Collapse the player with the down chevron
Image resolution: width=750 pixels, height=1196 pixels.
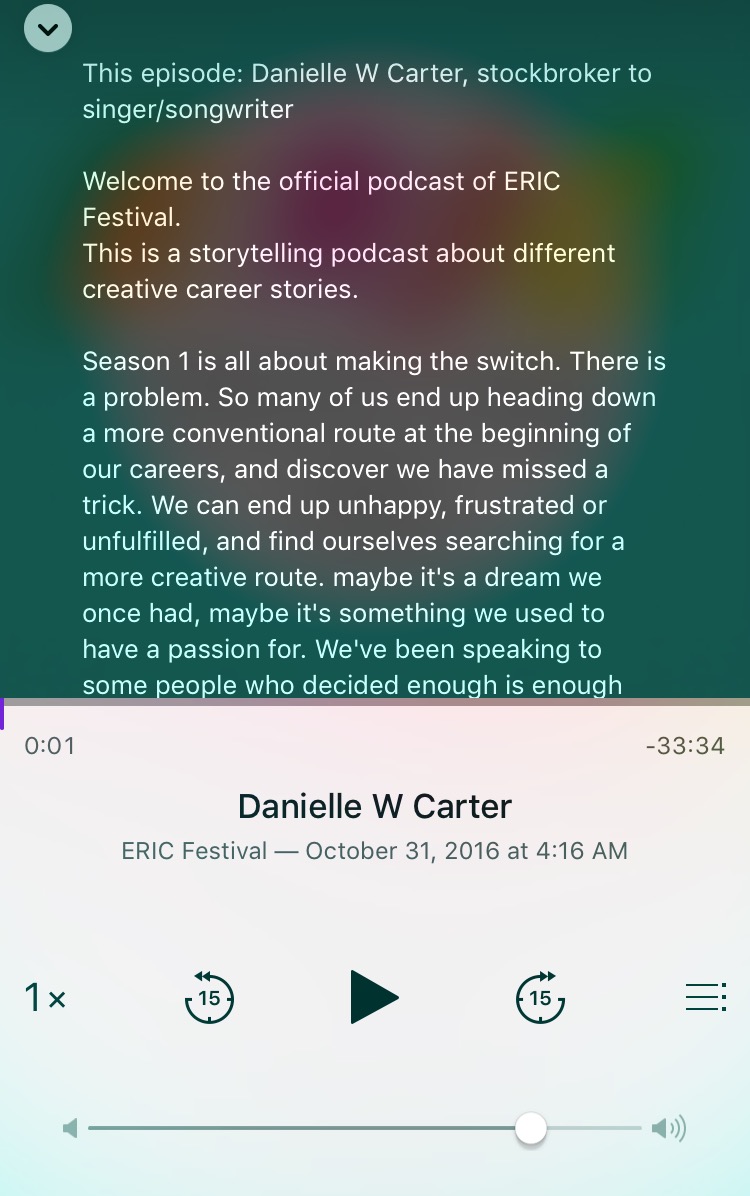click(48, 29)
